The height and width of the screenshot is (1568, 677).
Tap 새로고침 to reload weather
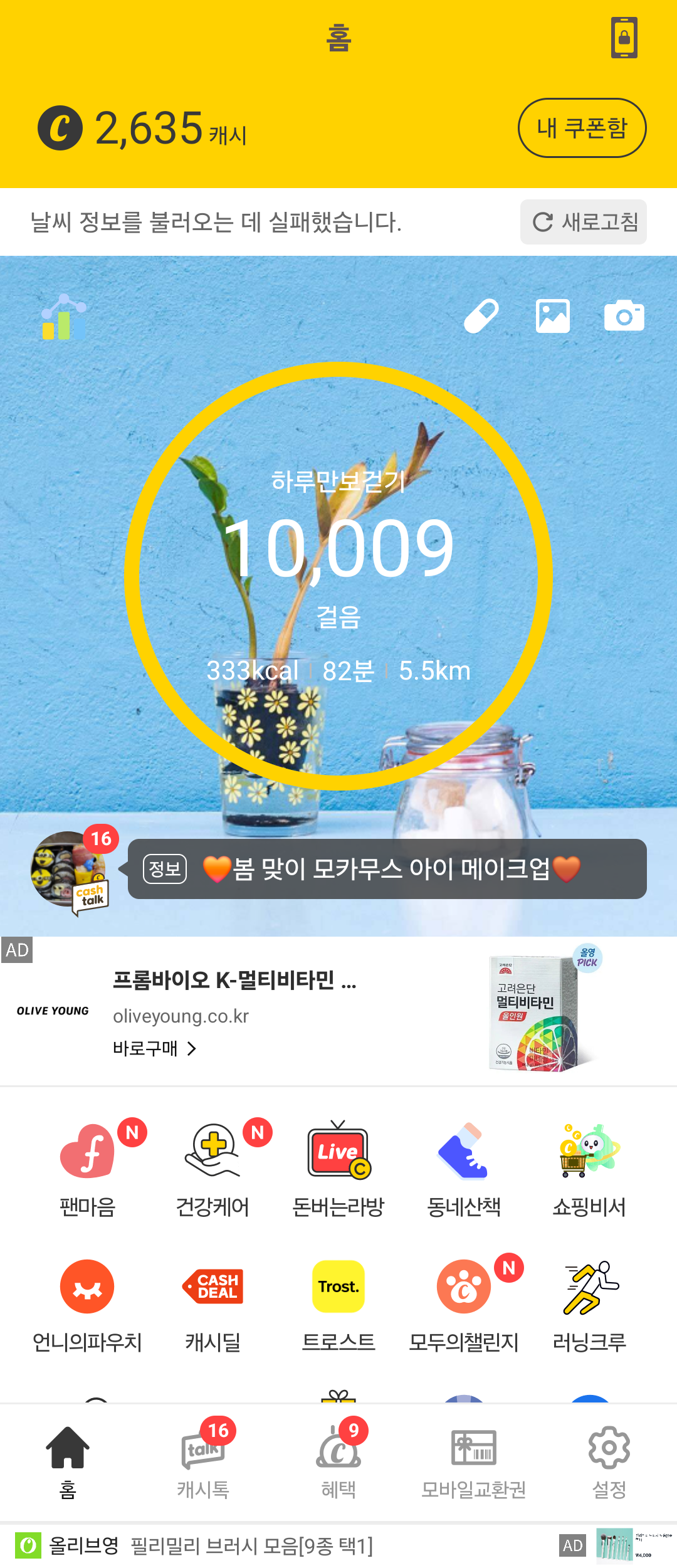click(584, 222)
